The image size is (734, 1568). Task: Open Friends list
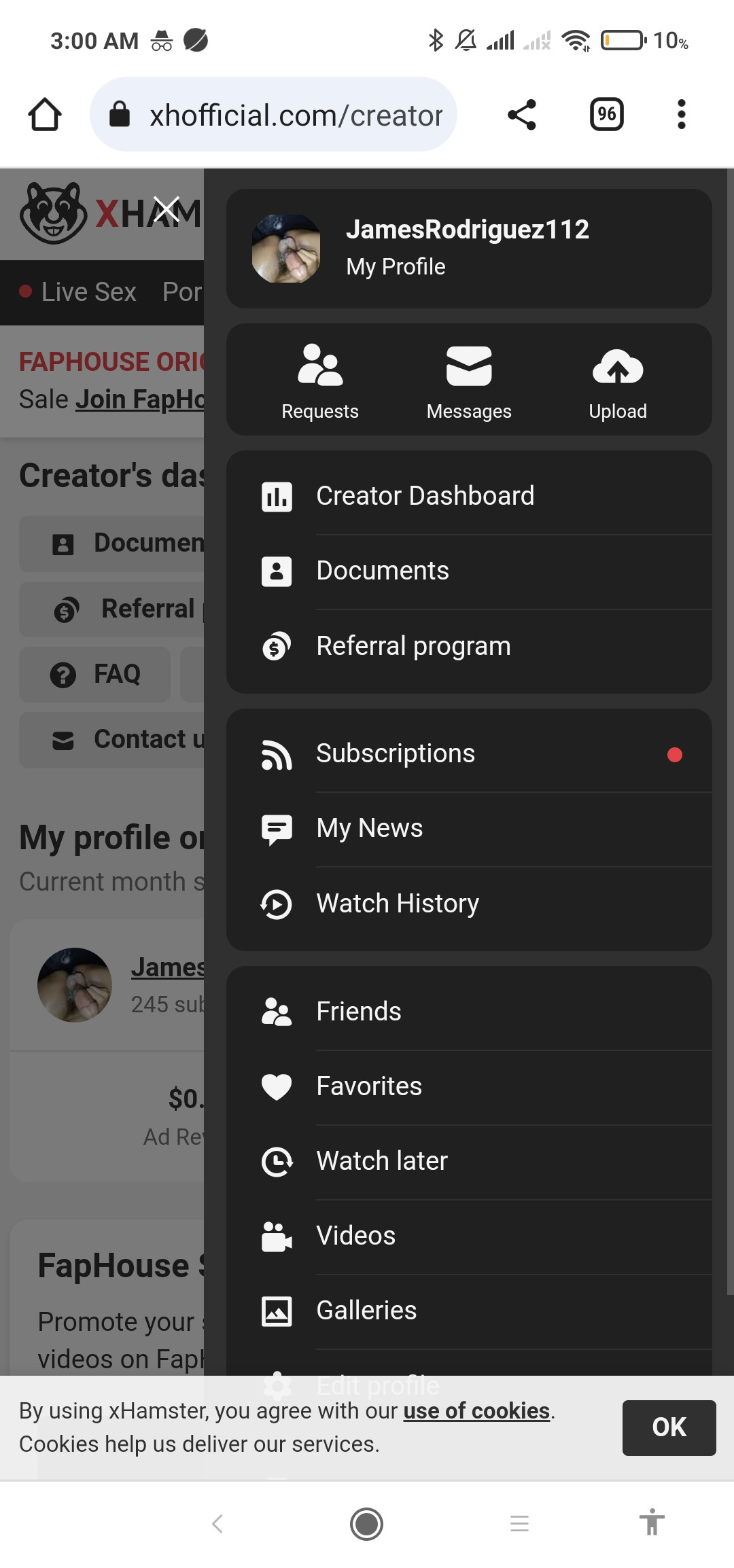tap(469, 1012)
